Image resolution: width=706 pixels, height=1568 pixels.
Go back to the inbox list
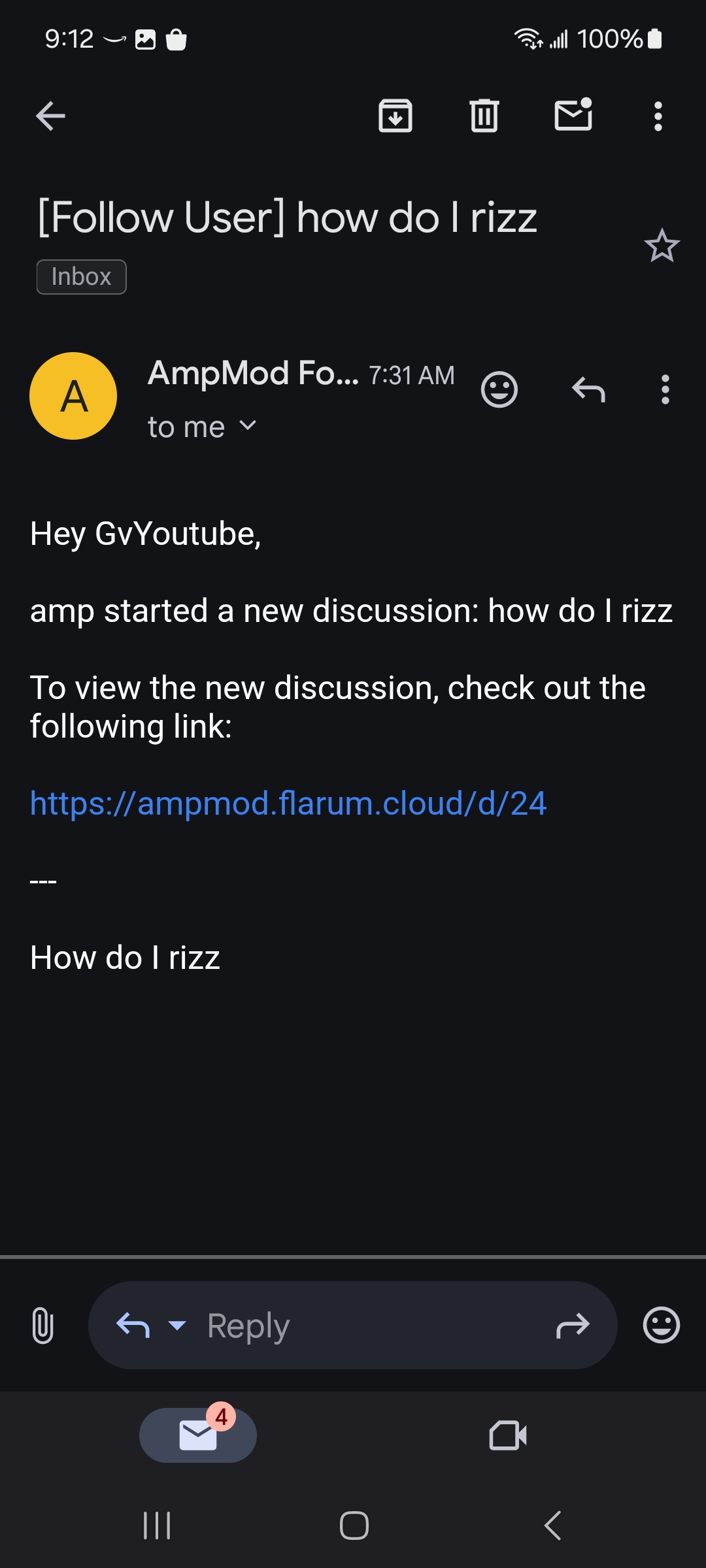(50, 117)
